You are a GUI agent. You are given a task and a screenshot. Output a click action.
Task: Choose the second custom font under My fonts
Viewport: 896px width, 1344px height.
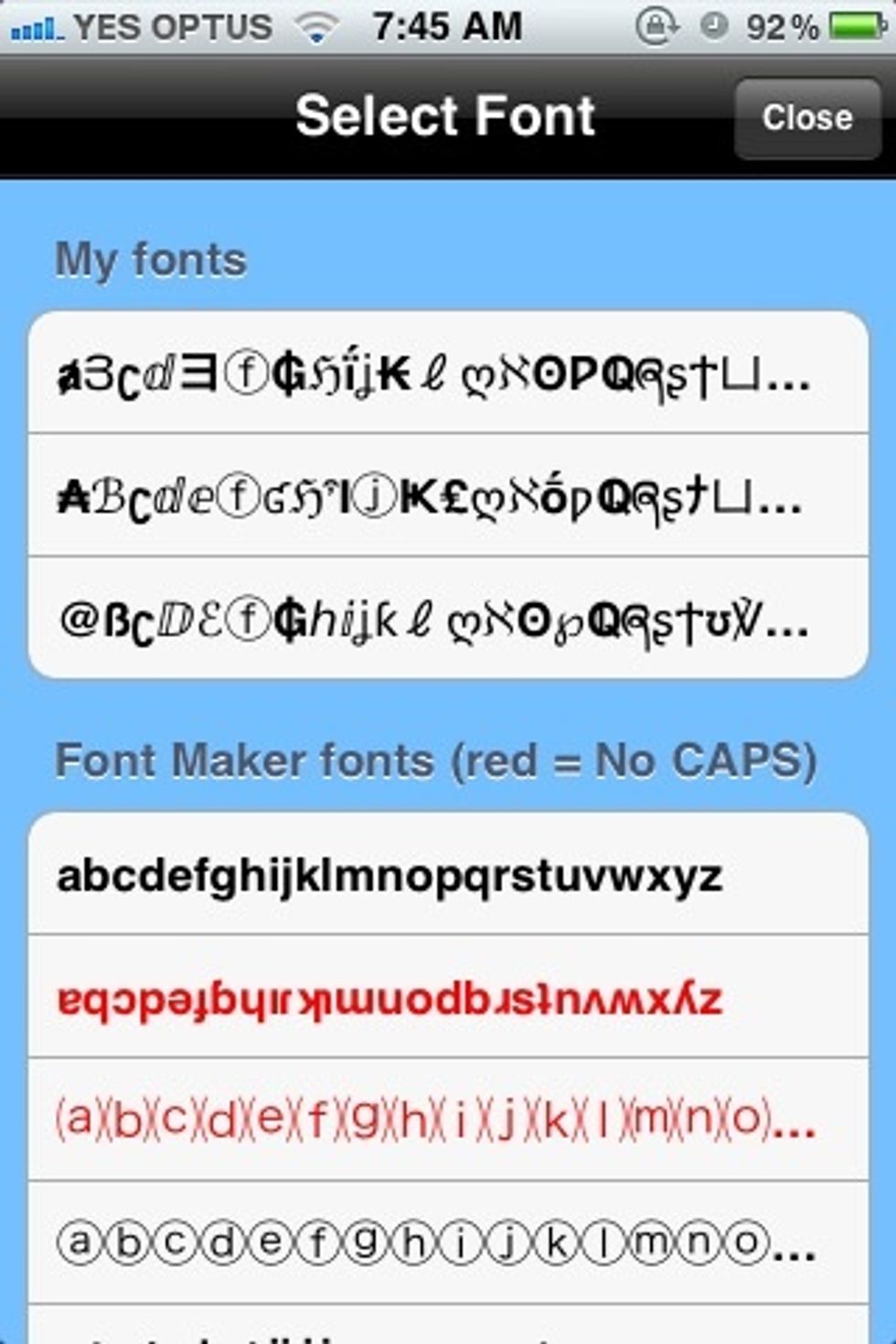click(x=447, y=496)
